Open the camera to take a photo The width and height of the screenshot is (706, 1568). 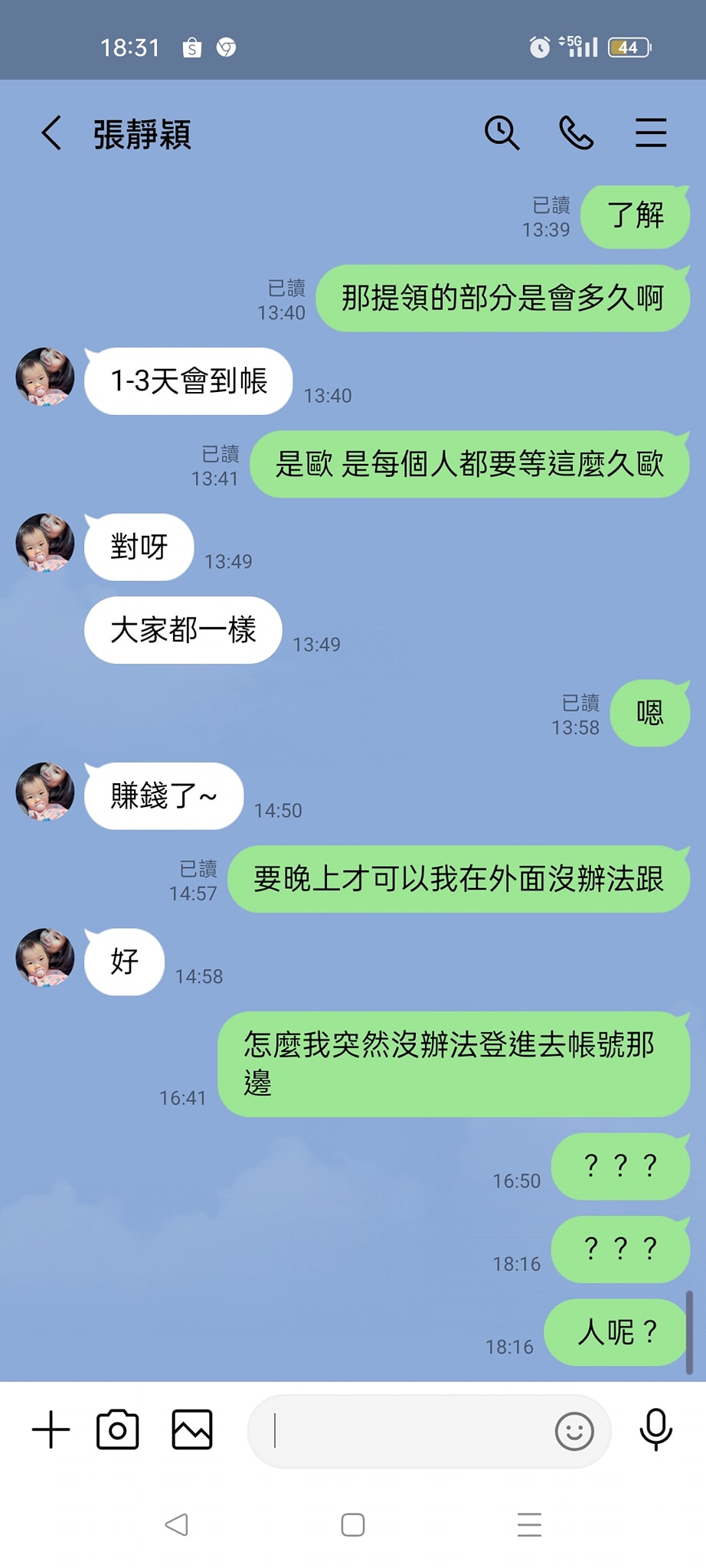[117, 1429]
